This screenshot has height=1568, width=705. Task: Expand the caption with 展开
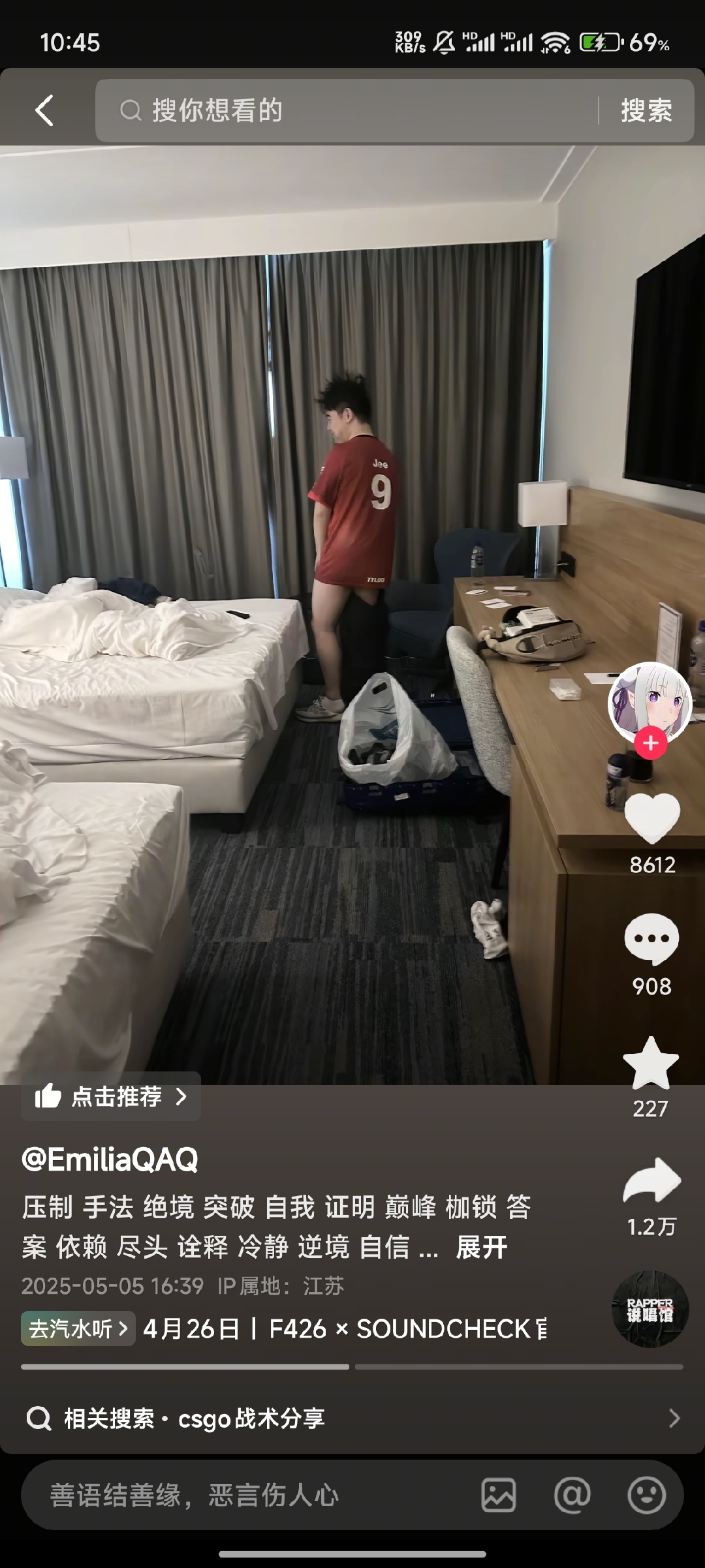482,1247
